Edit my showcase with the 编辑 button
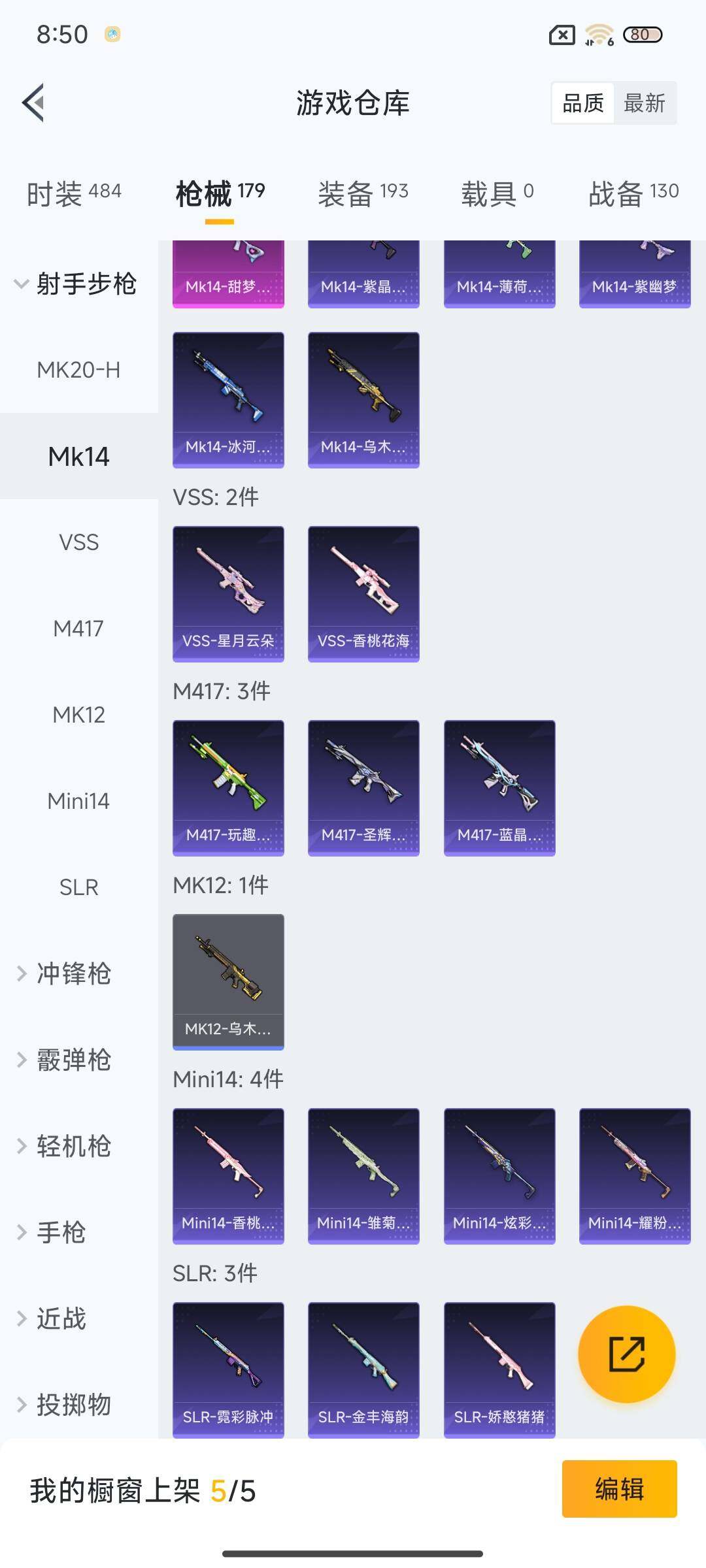706x1568 pixels. 619,1489
